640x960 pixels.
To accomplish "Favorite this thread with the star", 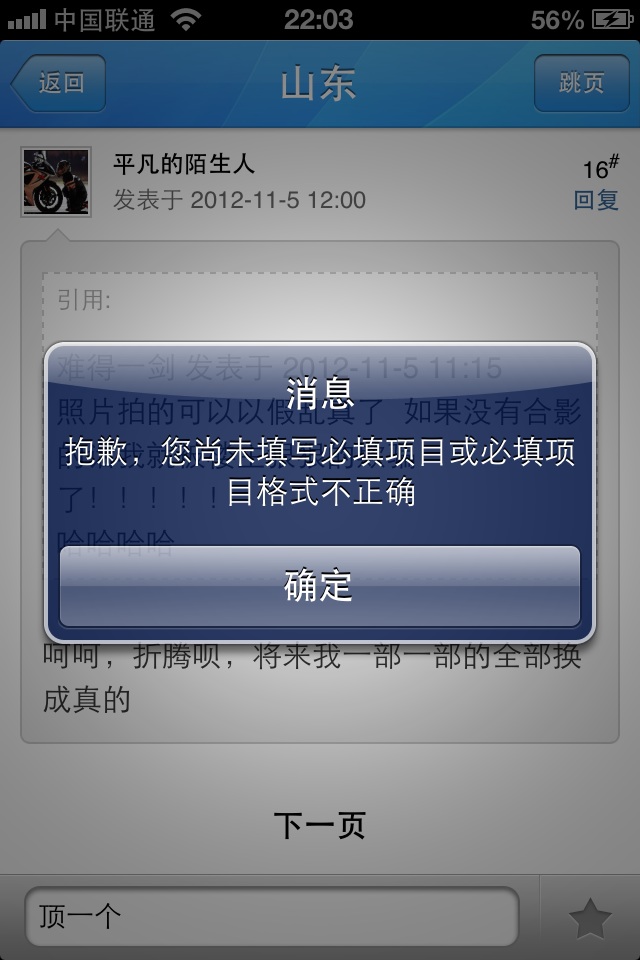I will click(x=590, y=918).
